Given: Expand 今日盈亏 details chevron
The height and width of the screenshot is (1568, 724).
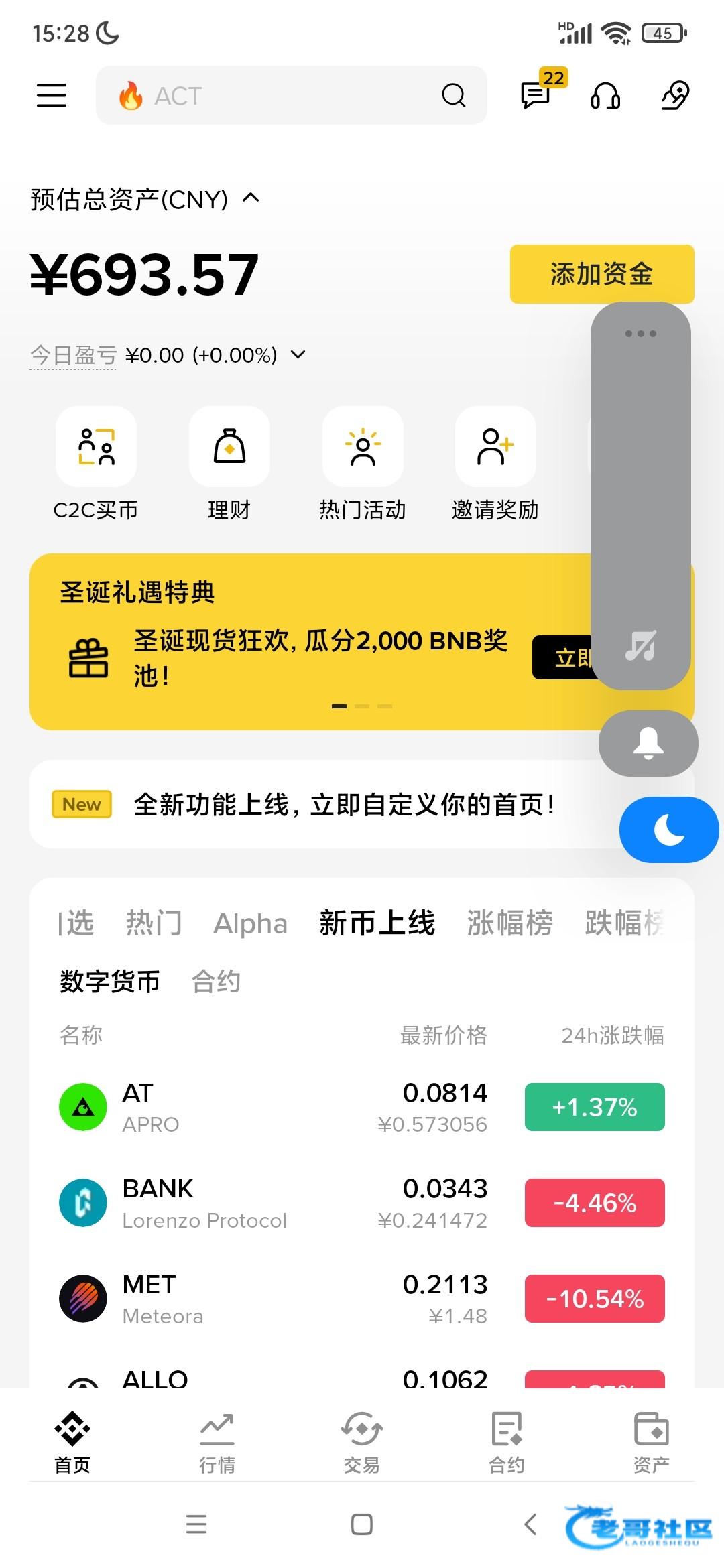Looking at the screenshot, I should (298, 354).
